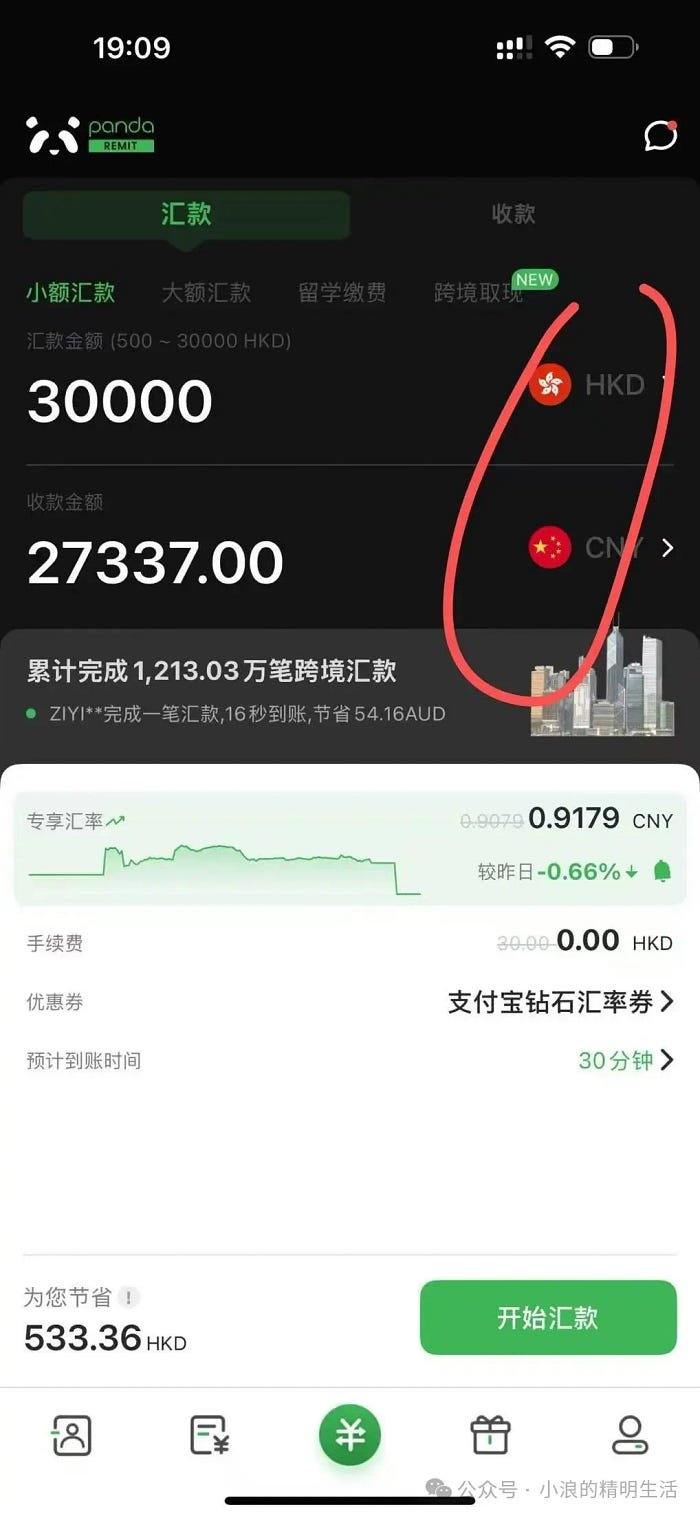
Task: Change the CNY receiving currency
Action: point(600,548)
